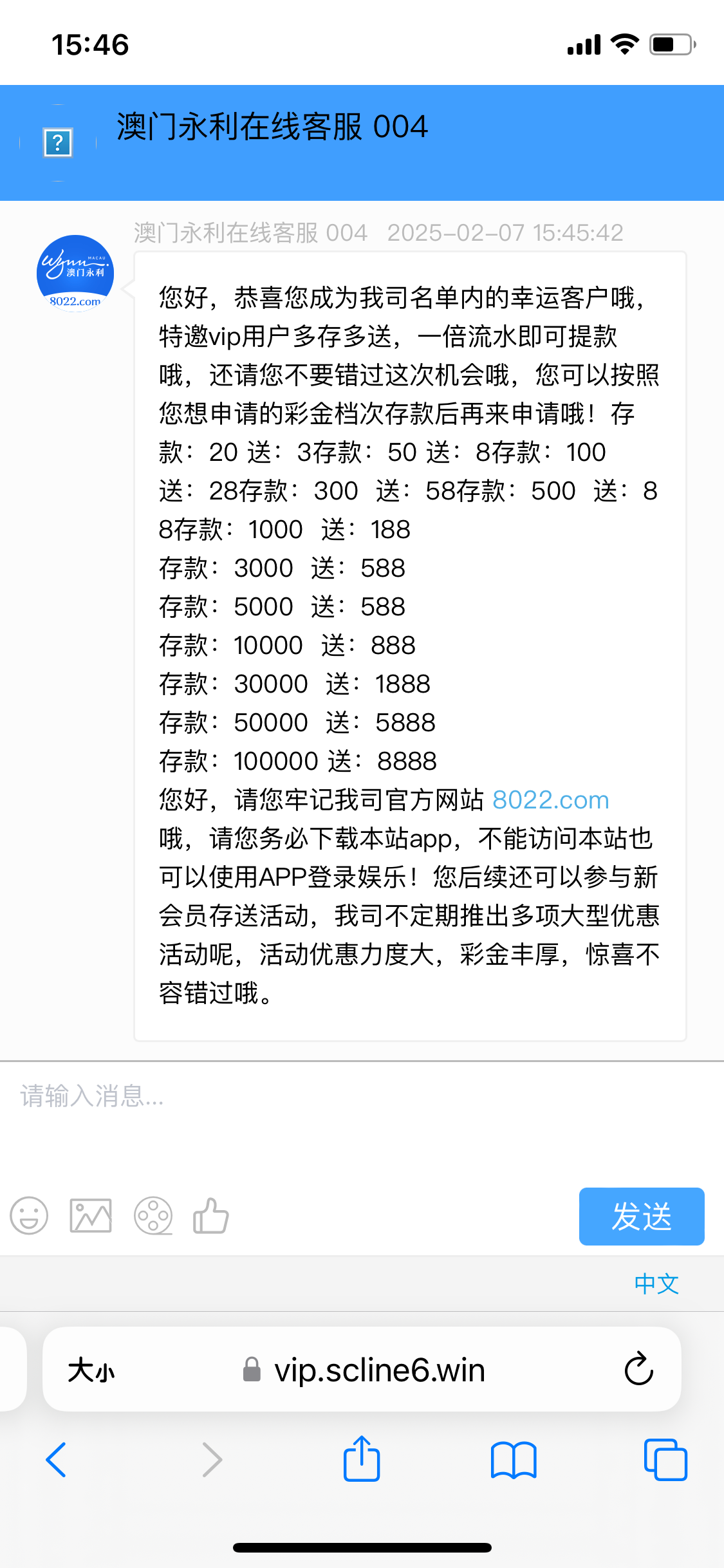Image resolution: width=724 pixels, height=1568 pixels.
Task: Go back in Safari
Action: (57, 1459)
